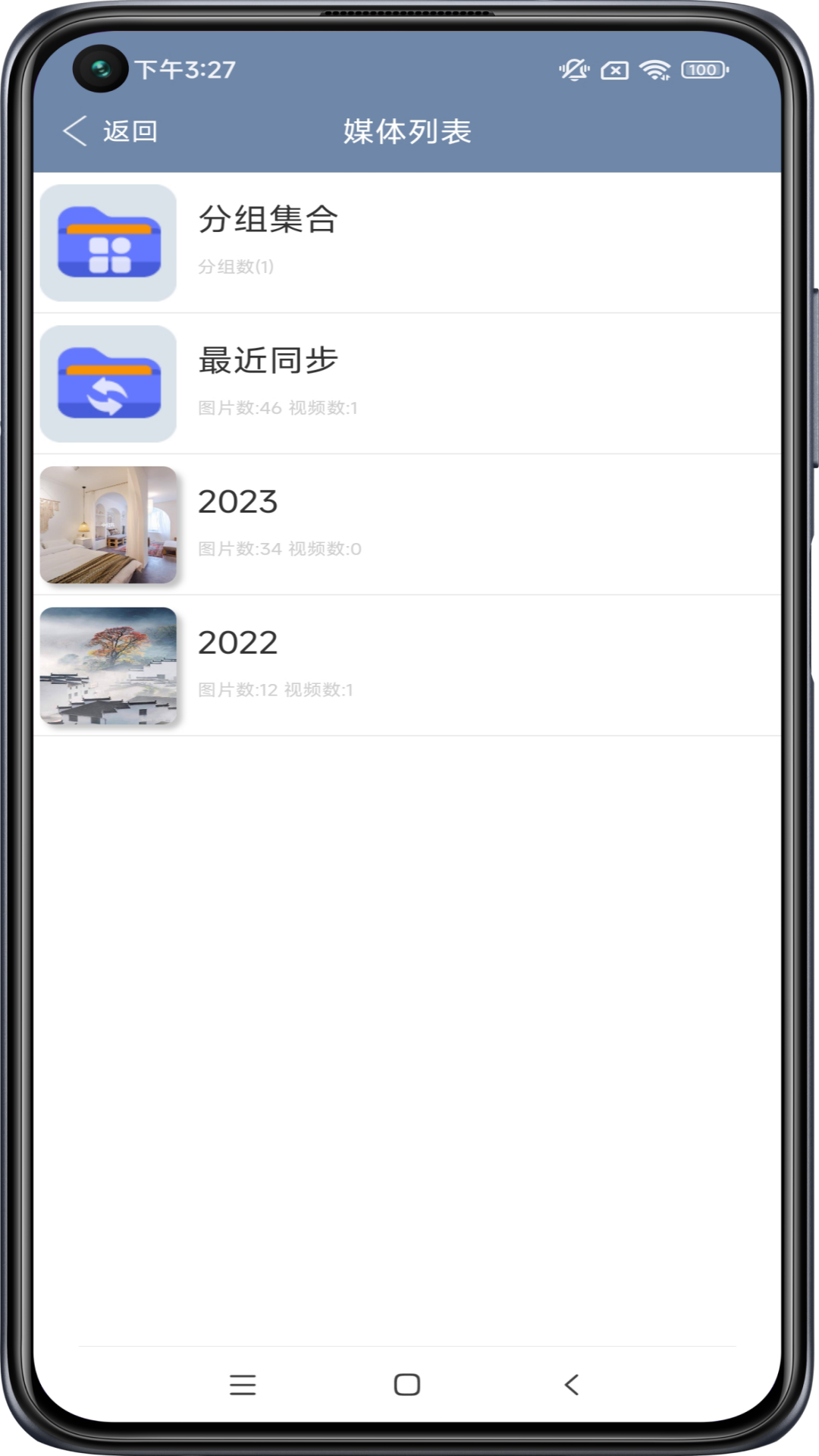
Task: Select the 媒体列表 title text
Action: click(408, 130)
